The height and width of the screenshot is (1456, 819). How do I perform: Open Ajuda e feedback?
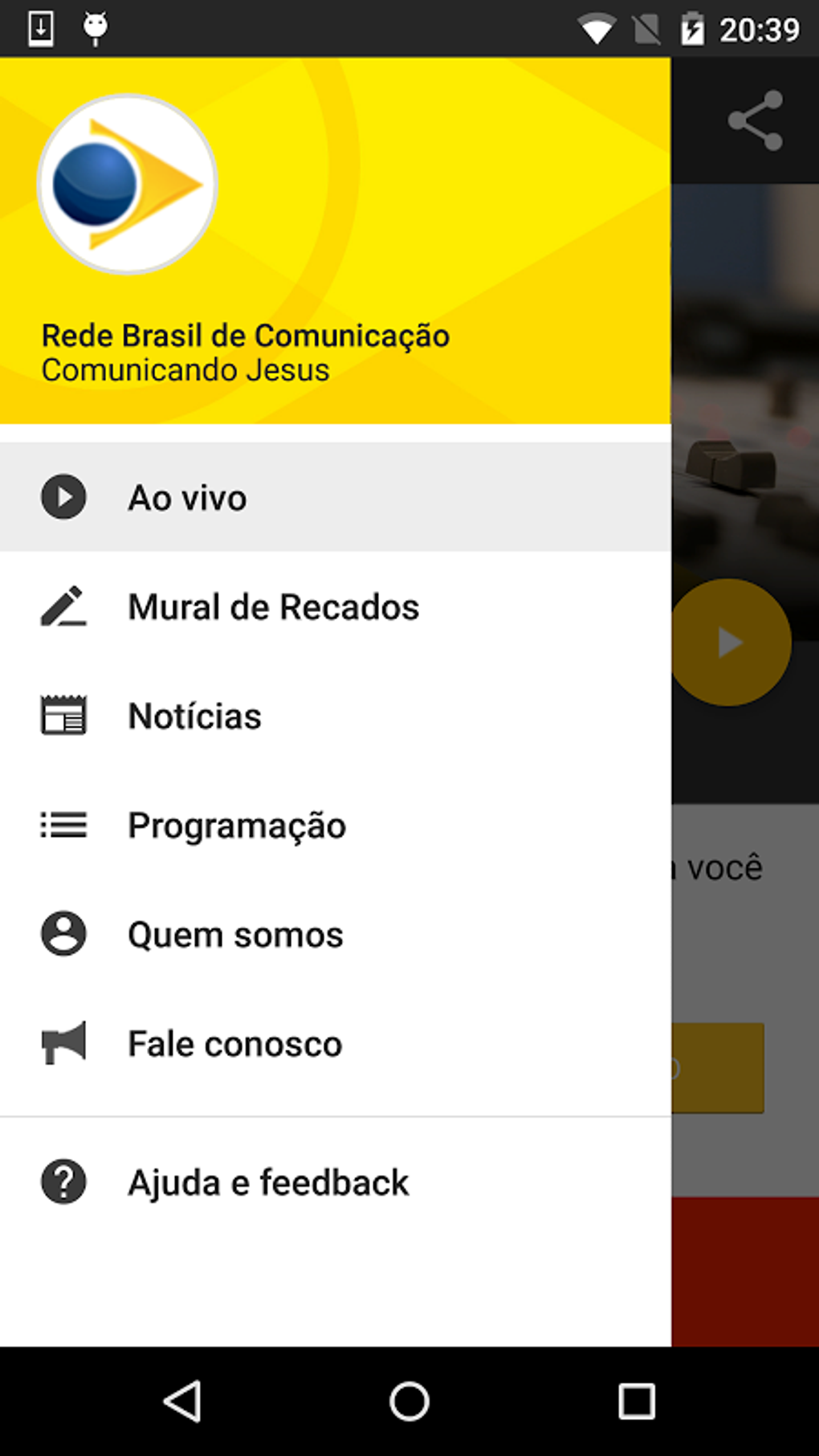click(267, 1182)
